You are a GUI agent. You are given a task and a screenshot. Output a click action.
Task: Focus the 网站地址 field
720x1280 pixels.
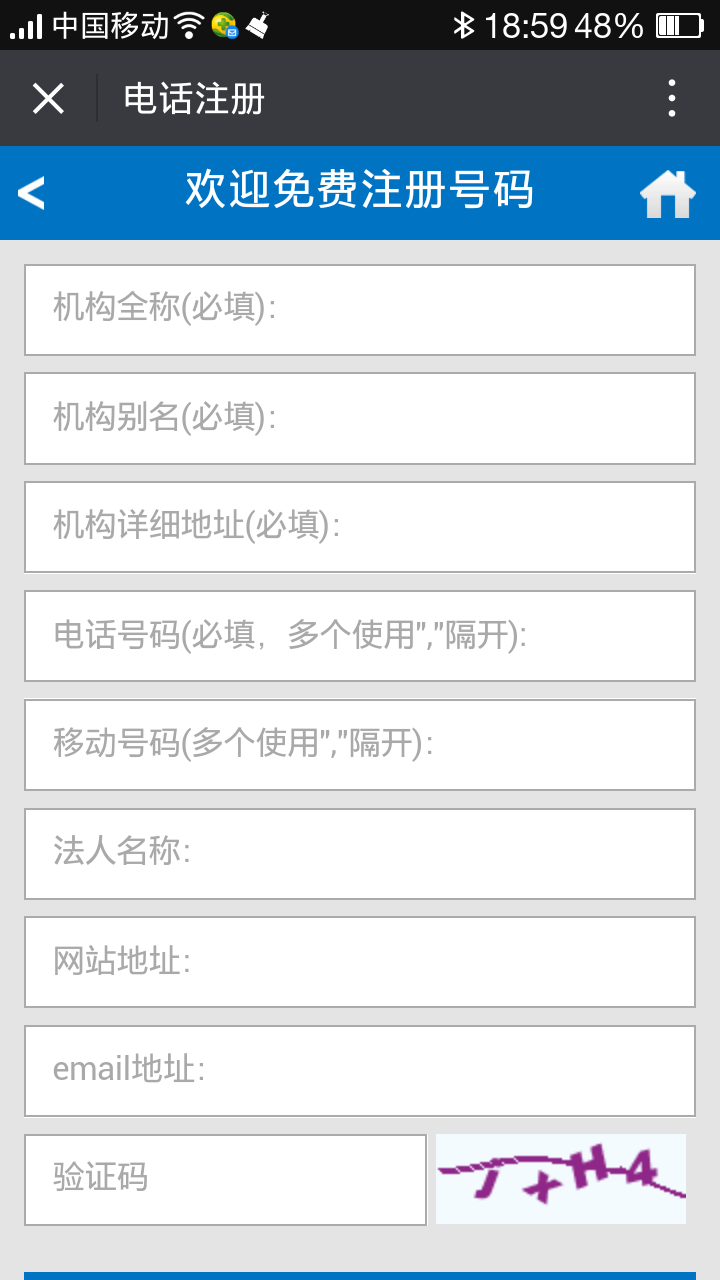coord(360,962)
